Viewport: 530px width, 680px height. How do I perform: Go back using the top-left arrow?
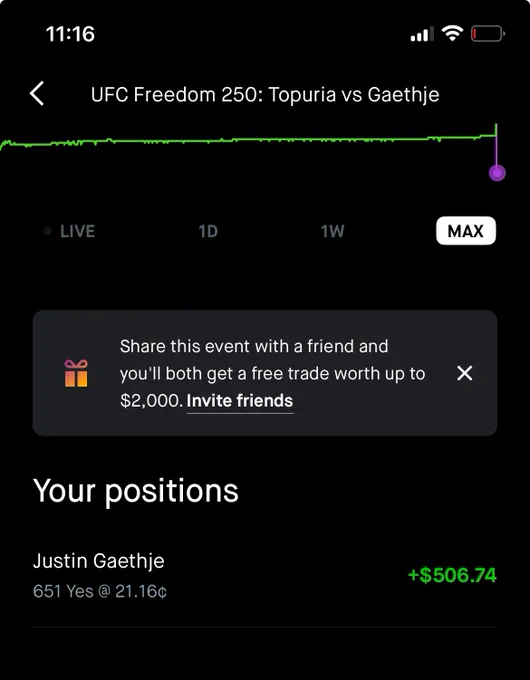tap(37, 94)
